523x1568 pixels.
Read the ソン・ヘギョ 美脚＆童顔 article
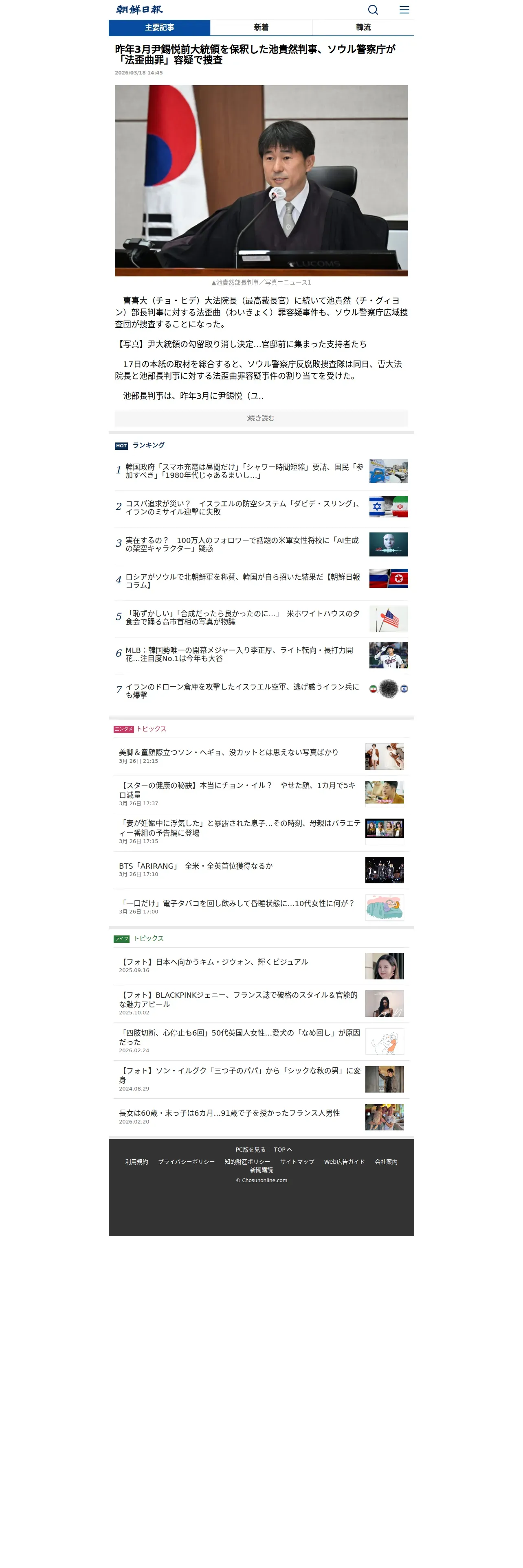pos(261,757)
